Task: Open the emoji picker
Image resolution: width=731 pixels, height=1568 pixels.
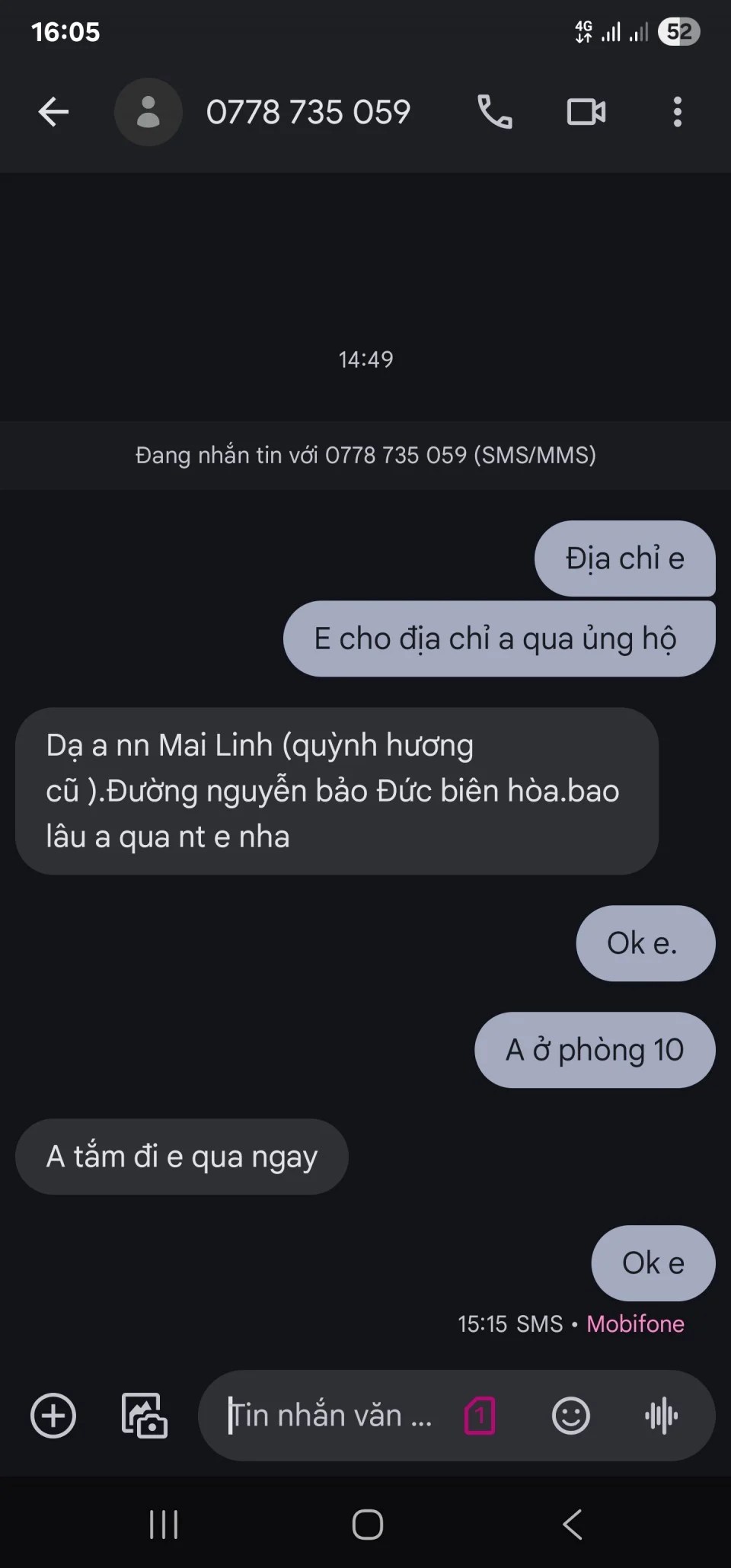Action: [x=570, y=1416]
